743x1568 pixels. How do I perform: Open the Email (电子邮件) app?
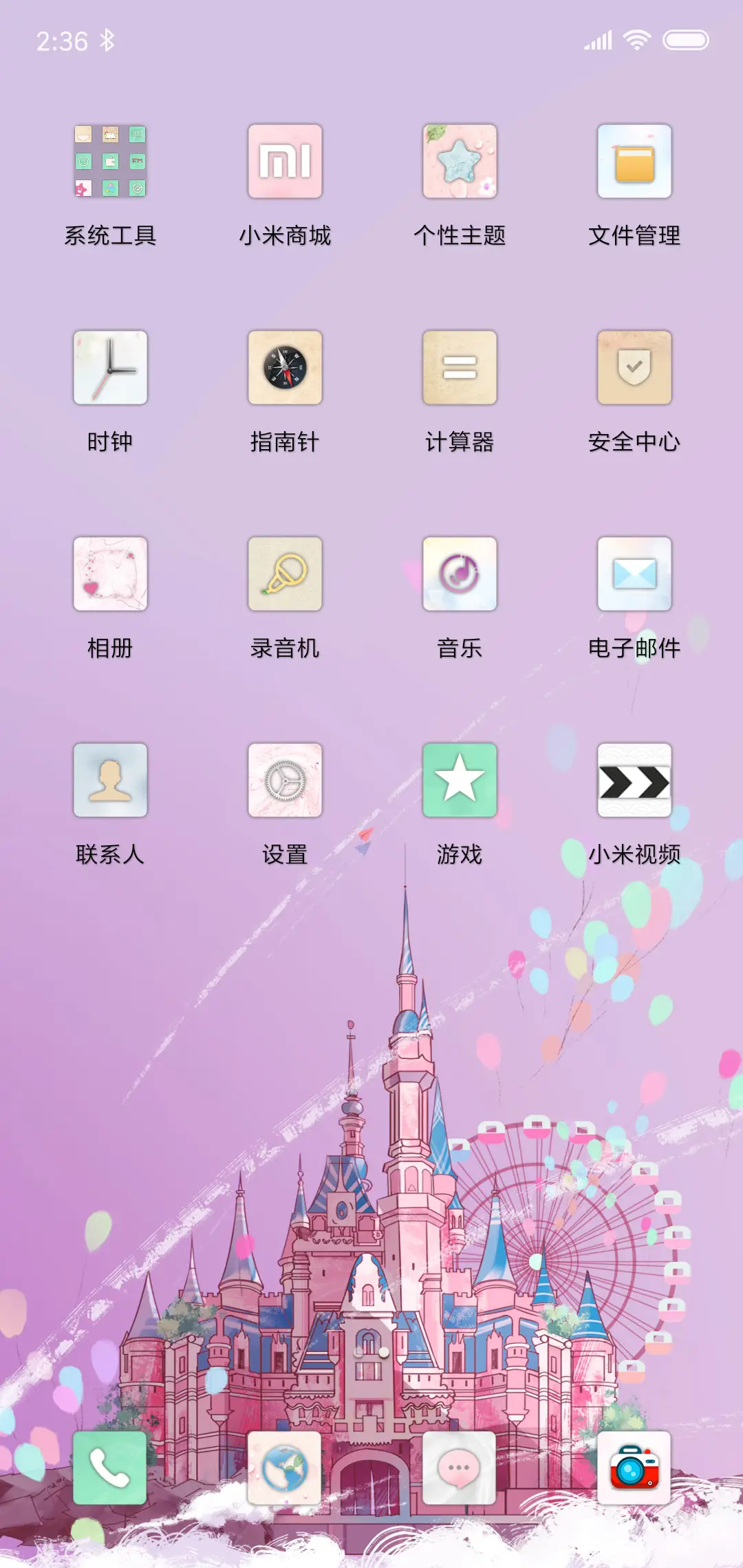tap(634, 576)
